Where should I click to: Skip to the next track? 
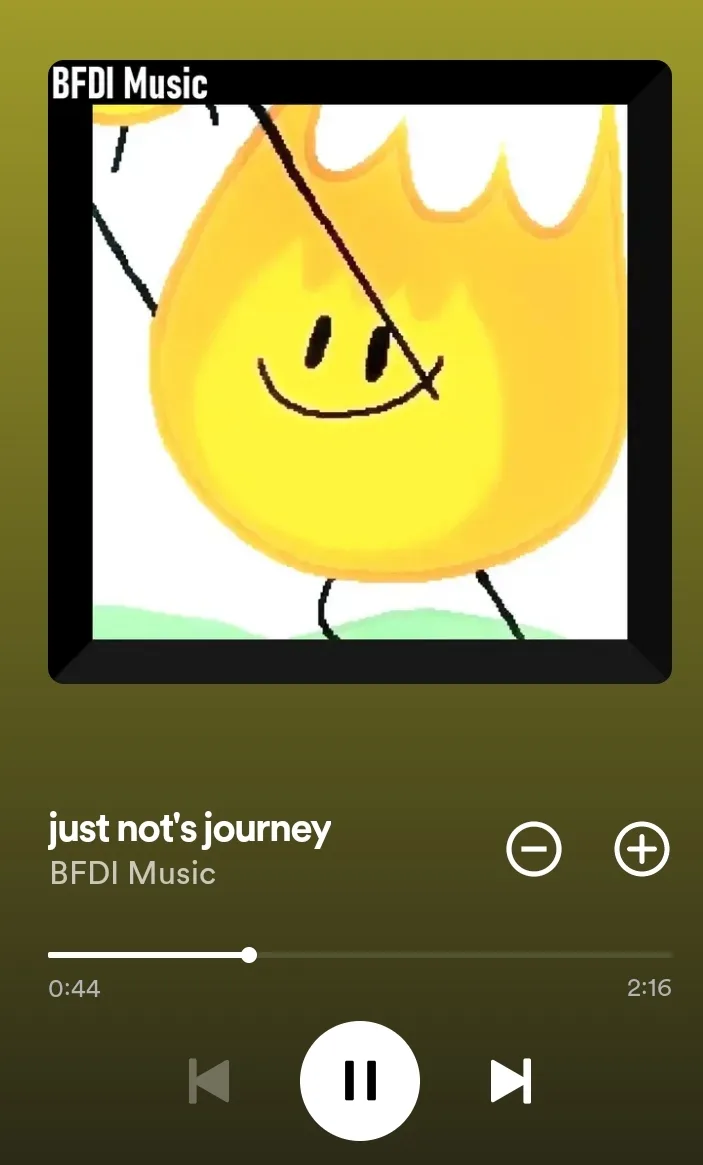[511, 1081]
